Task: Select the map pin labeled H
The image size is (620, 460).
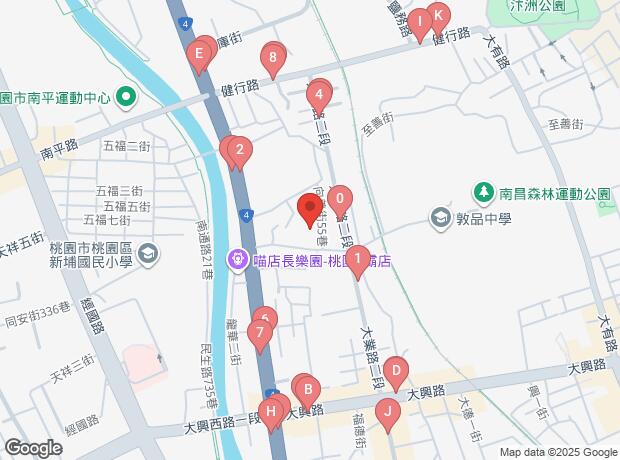Action: tap(271, 414)
